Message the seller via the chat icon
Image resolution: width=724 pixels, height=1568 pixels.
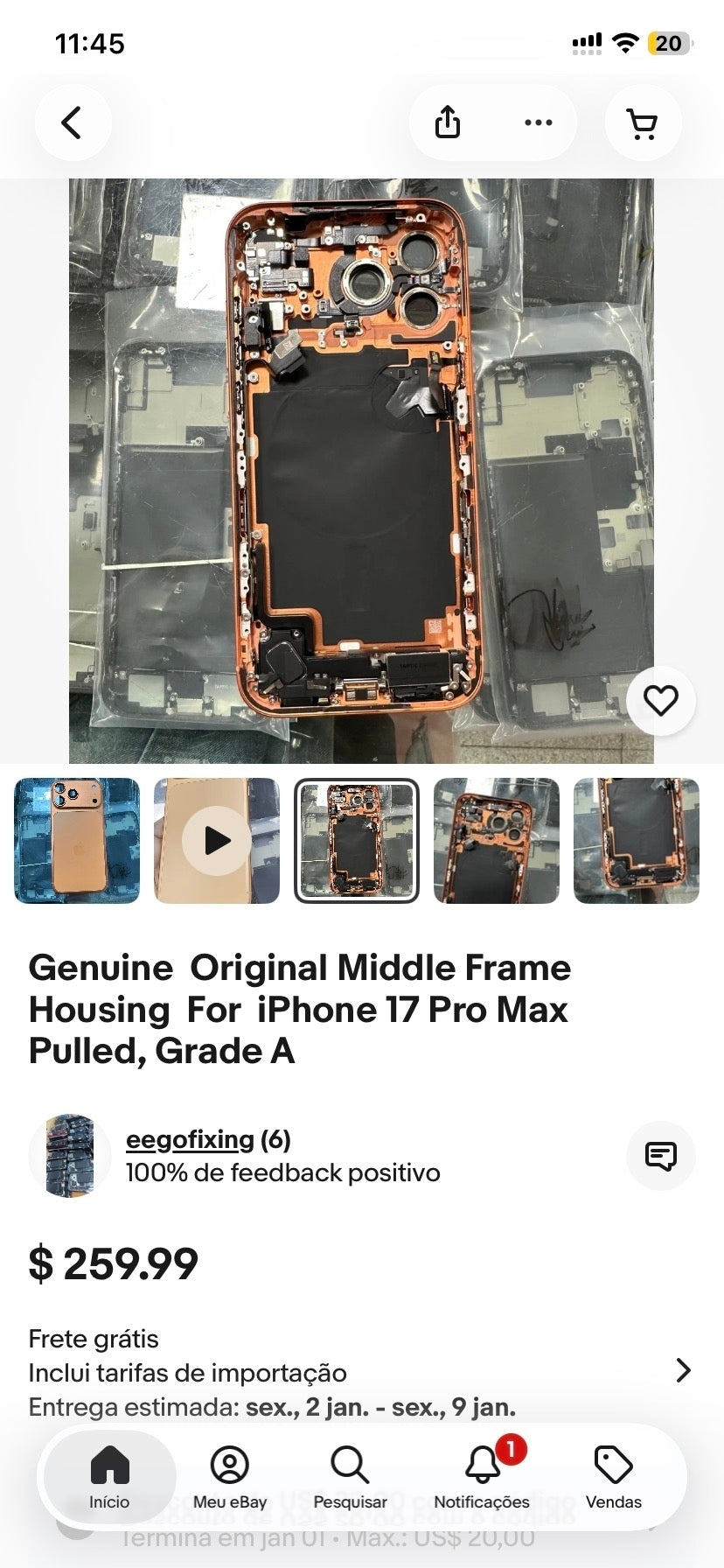(x=661, y=1155)
